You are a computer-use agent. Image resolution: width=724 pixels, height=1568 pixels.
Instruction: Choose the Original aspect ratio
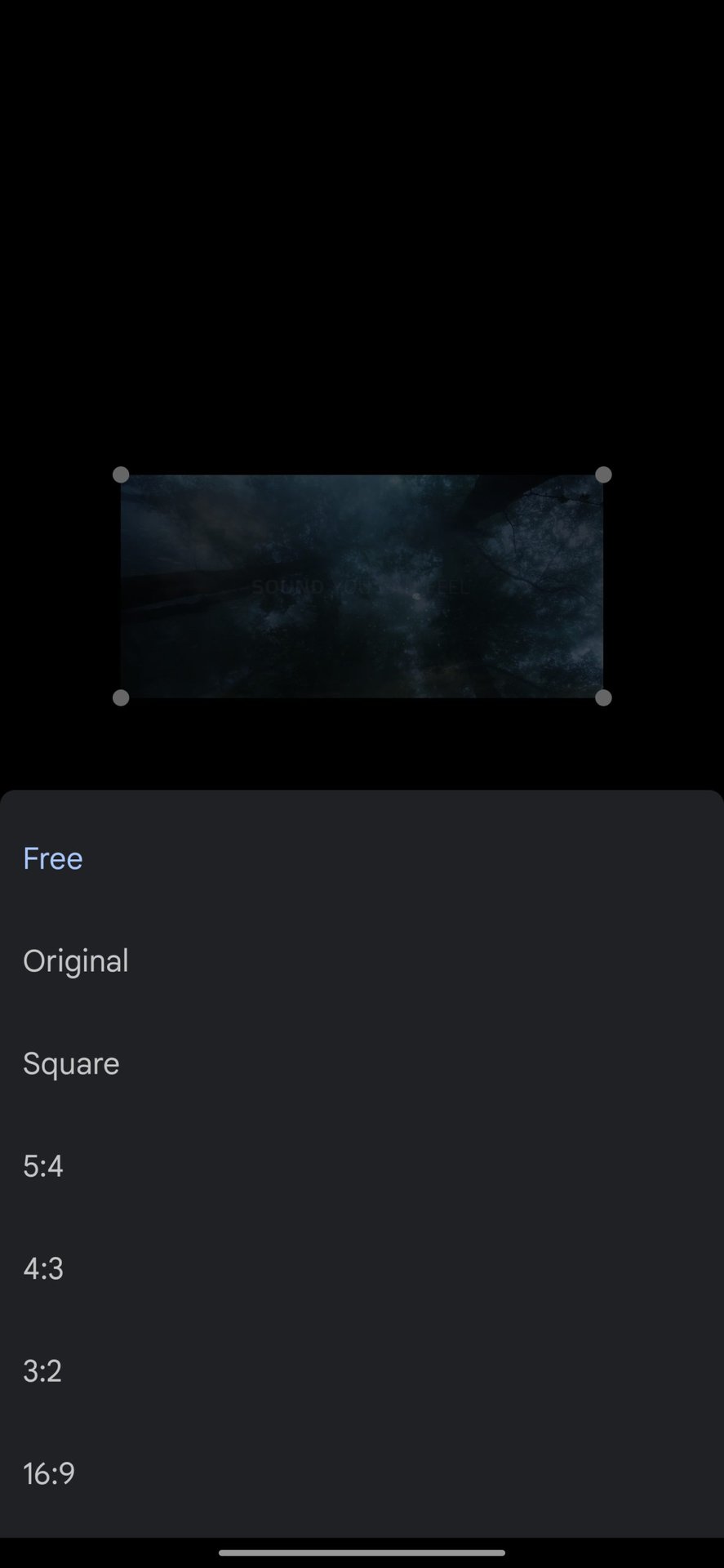point(76,961)
